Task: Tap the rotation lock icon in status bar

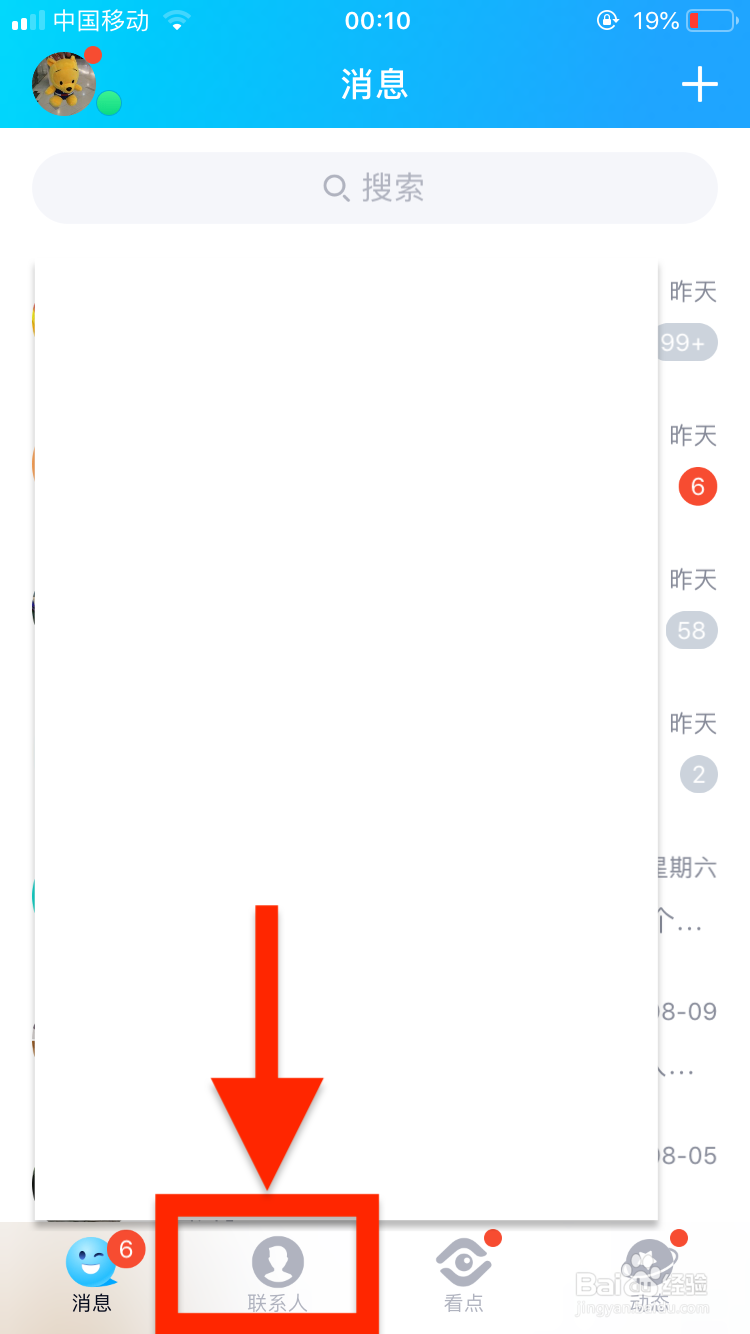Action: [608, 20]
